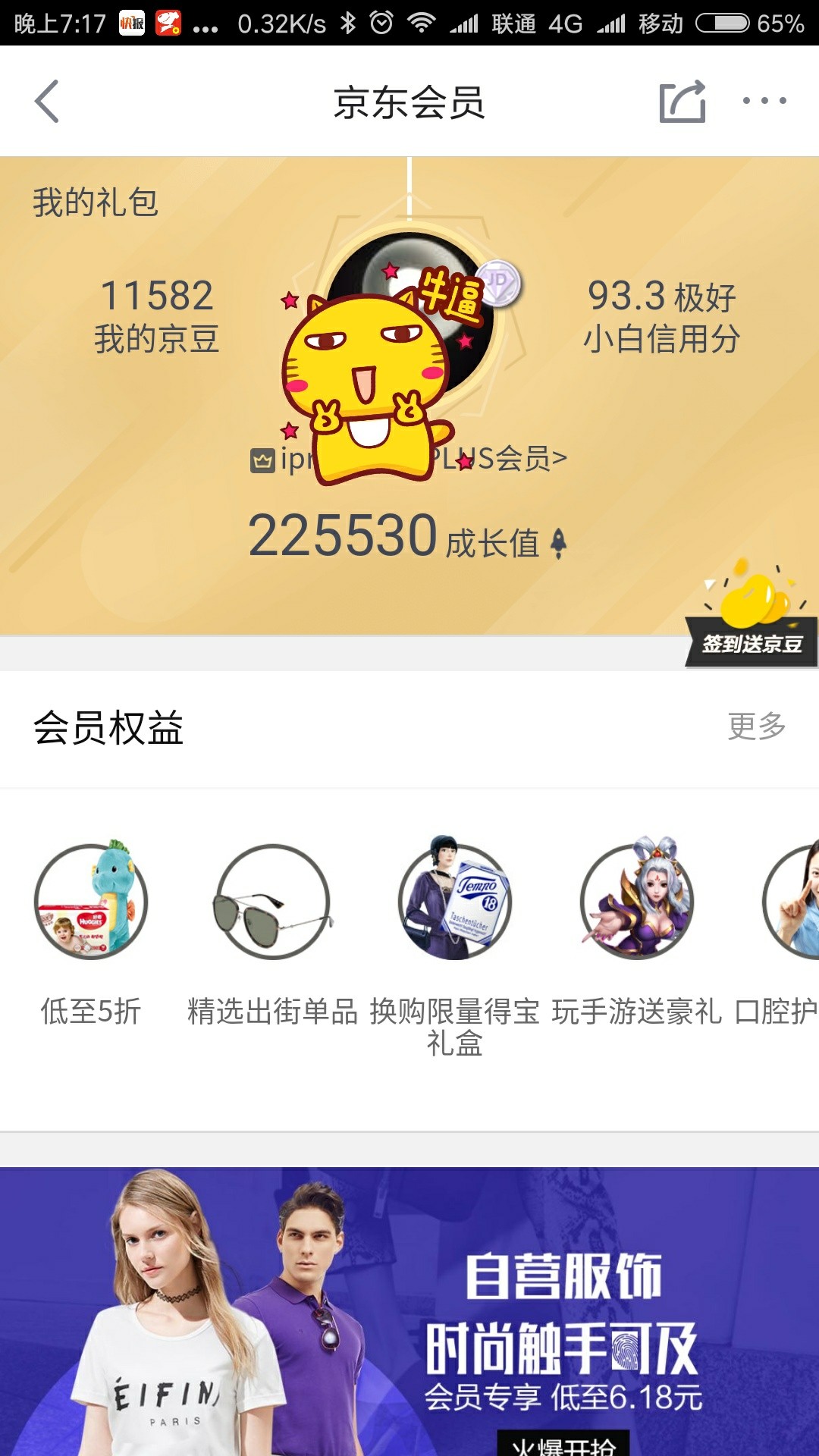Open 我的礼包

click(x=96, y=202)
